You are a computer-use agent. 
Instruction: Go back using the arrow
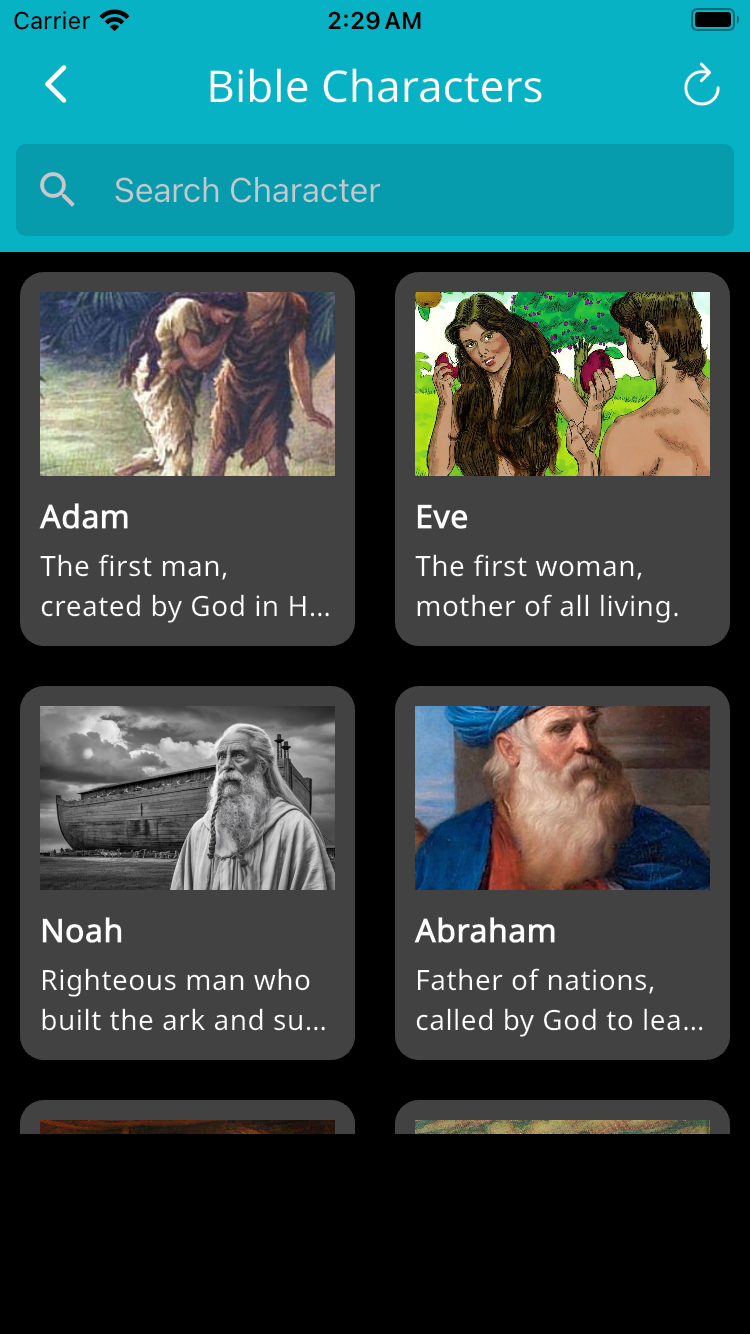57,85
